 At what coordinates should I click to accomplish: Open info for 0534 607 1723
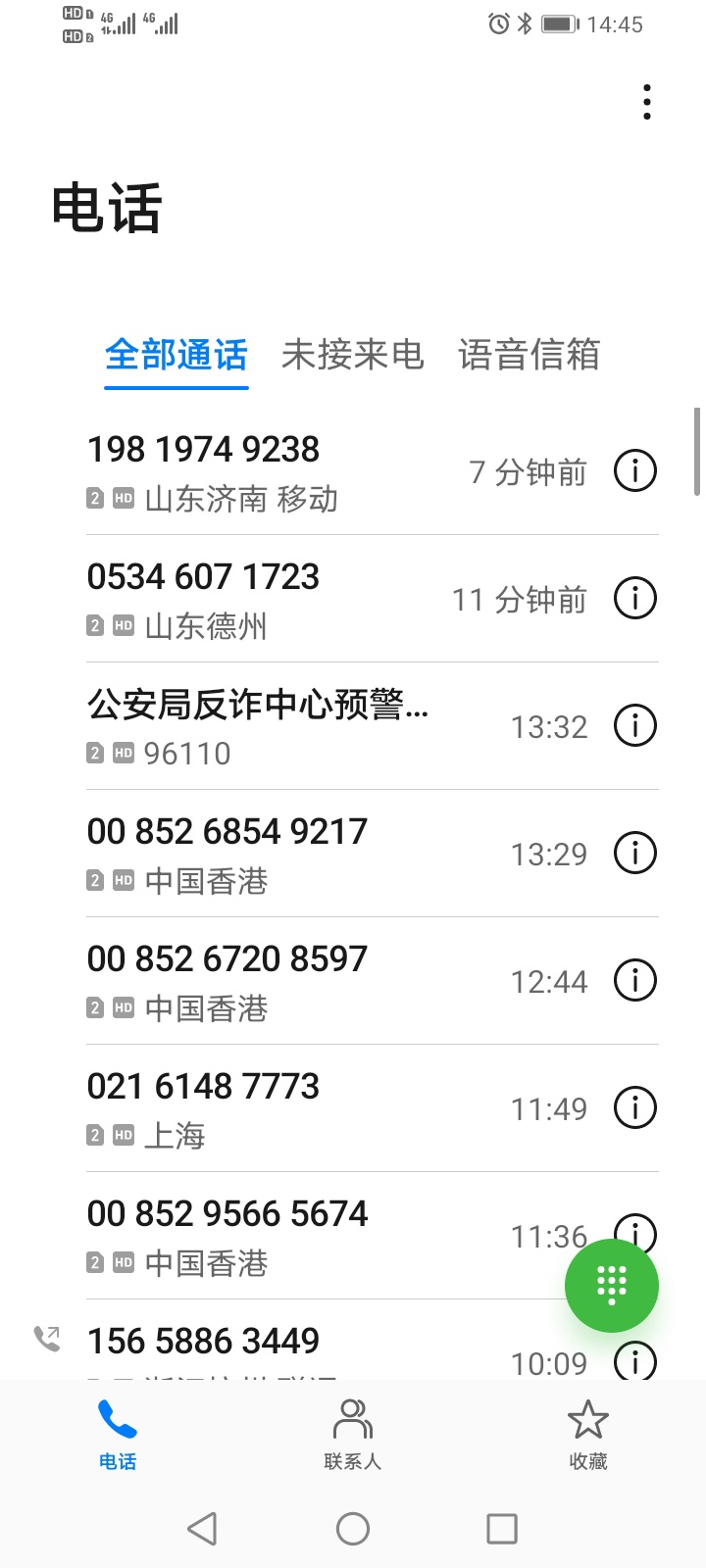(634, 598)
